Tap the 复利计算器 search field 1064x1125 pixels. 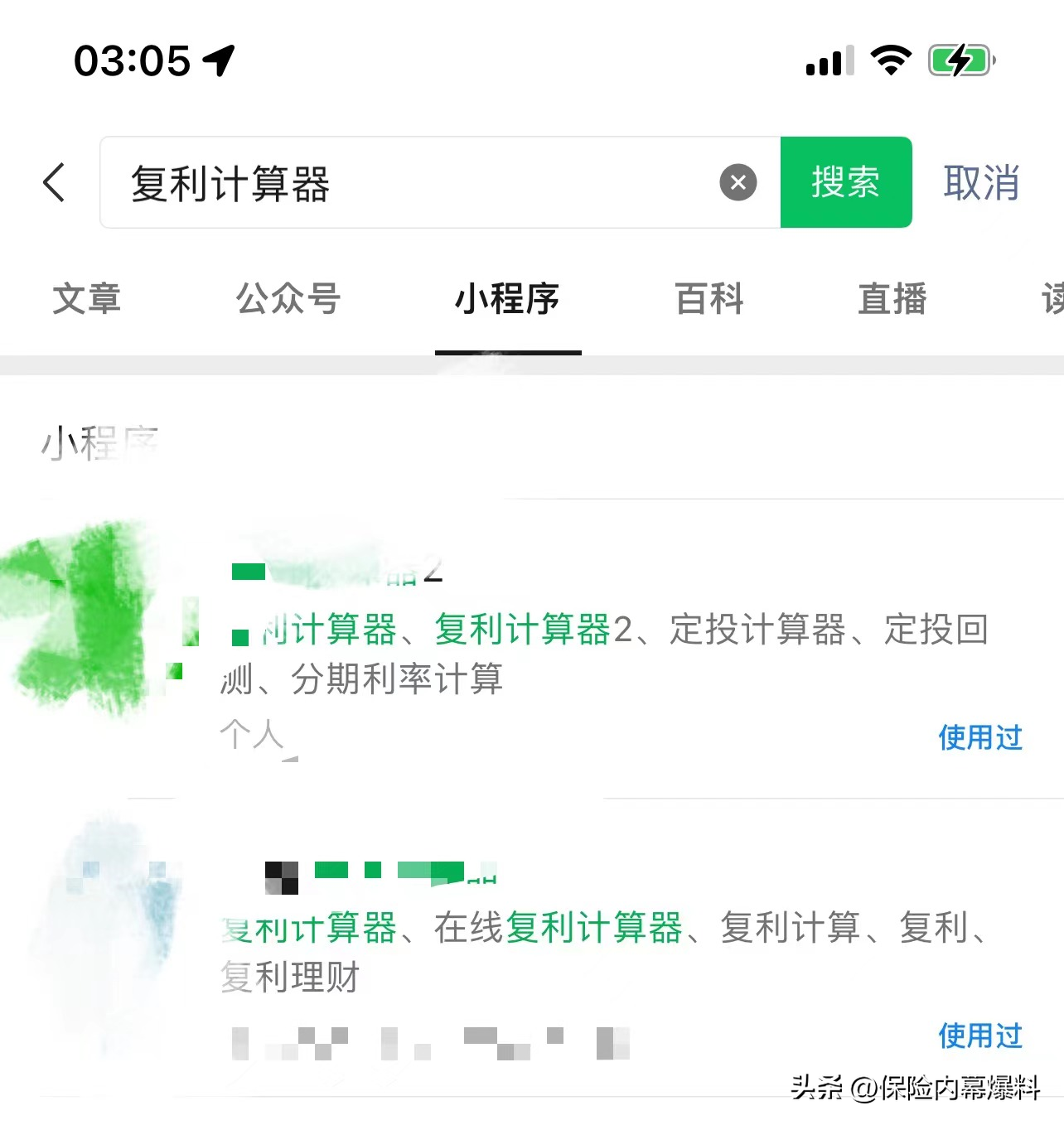pos(414,182)
